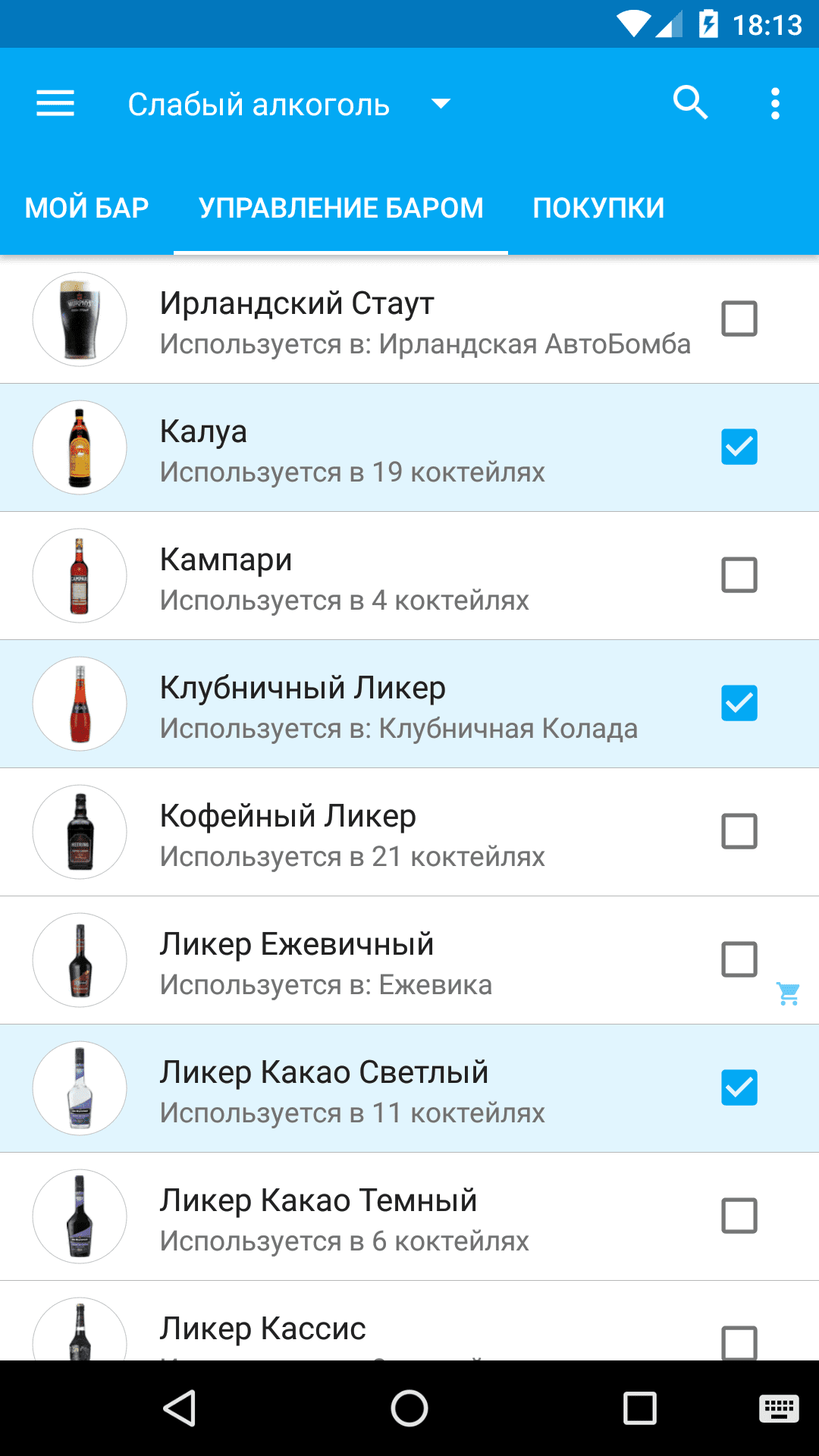The width and height of the screenshot is (819, 1456).
Task: Switch to the Покупки tab
Action: pos(598,208)
